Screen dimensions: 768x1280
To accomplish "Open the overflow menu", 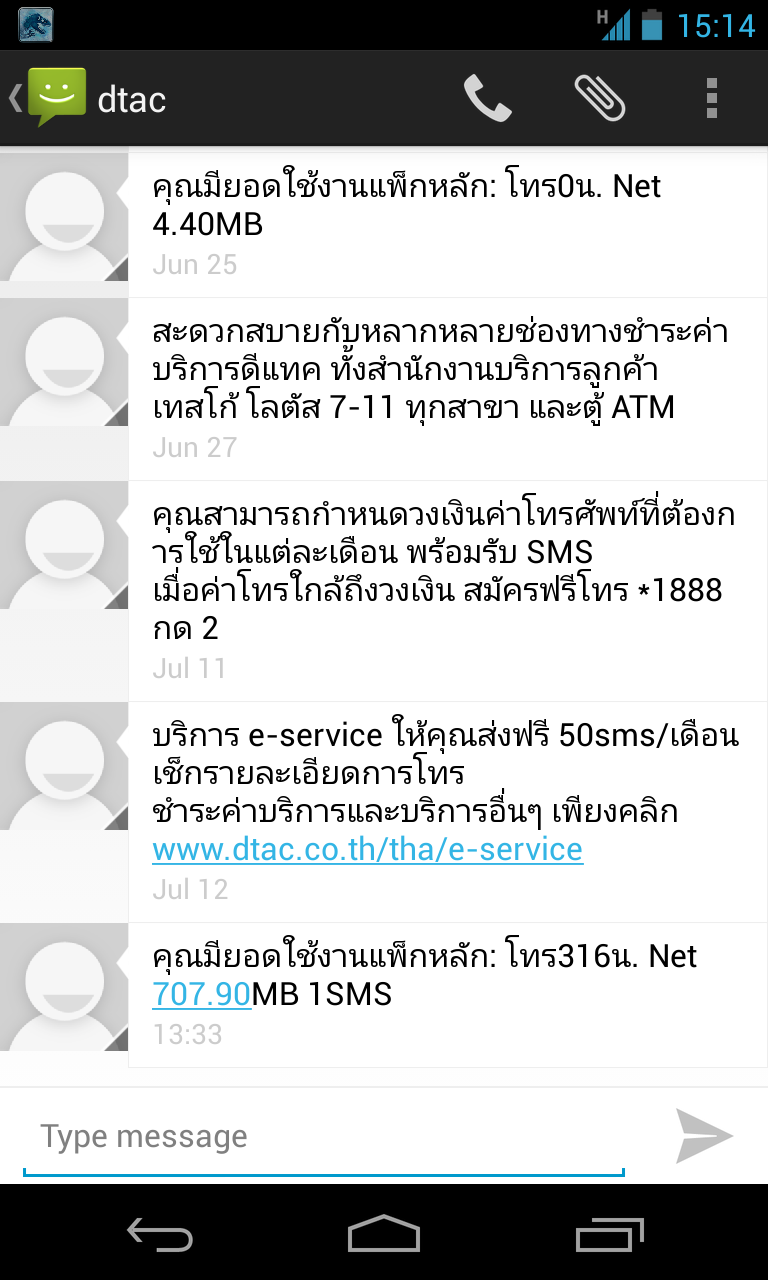I will click(x=712, y=99).
